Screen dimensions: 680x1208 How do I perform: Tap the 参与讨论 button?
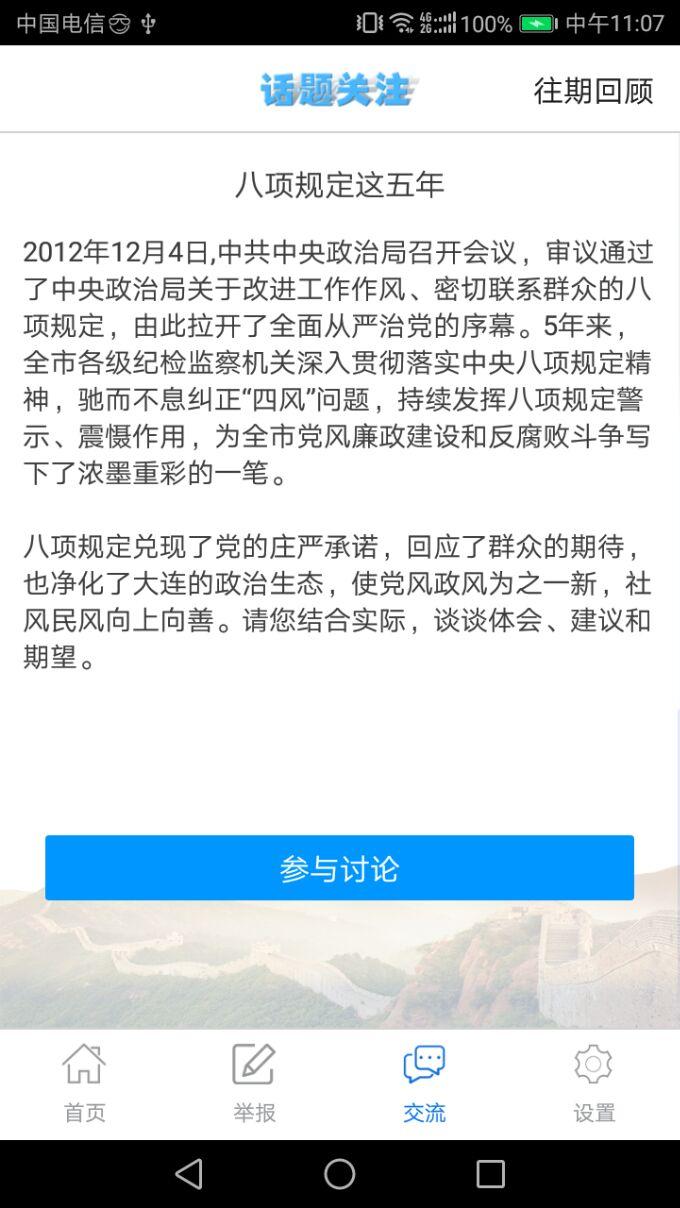click(339, 868)
